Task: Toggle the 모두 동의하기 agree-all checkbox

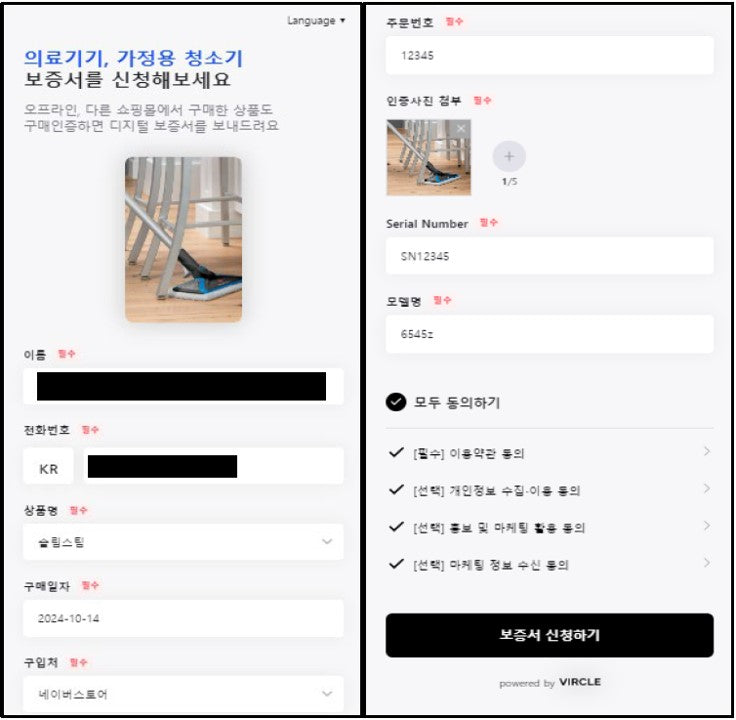Action: [396, 403]
